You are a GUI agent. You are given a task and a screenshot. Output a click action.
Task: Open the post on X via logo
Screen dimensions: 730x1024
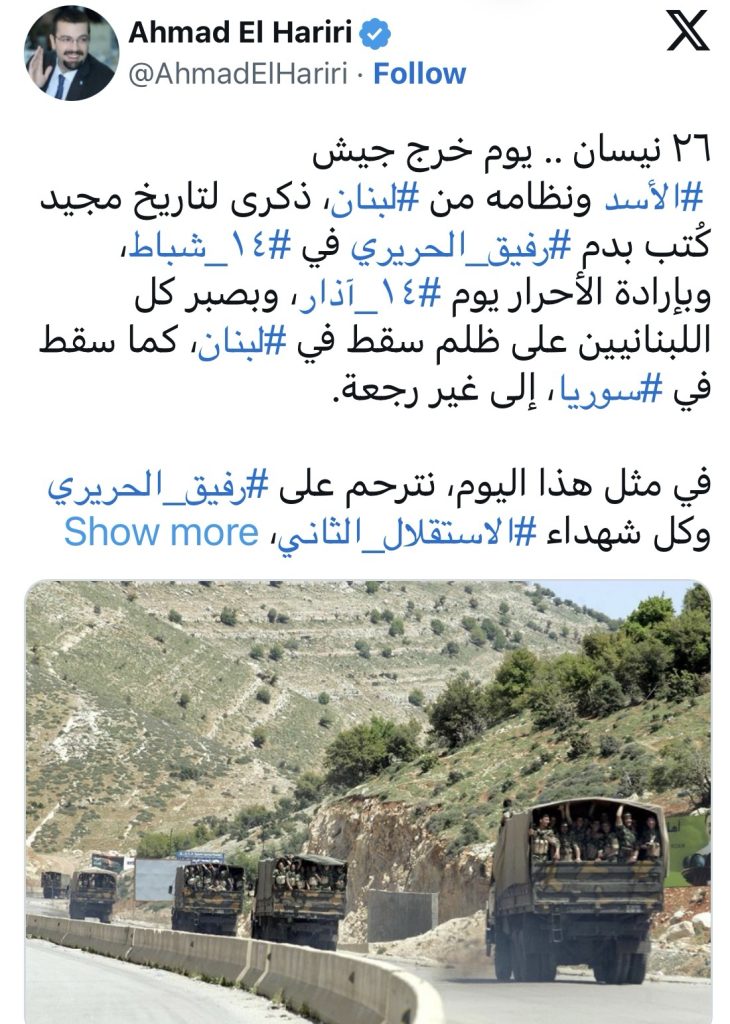coord(688,31)
